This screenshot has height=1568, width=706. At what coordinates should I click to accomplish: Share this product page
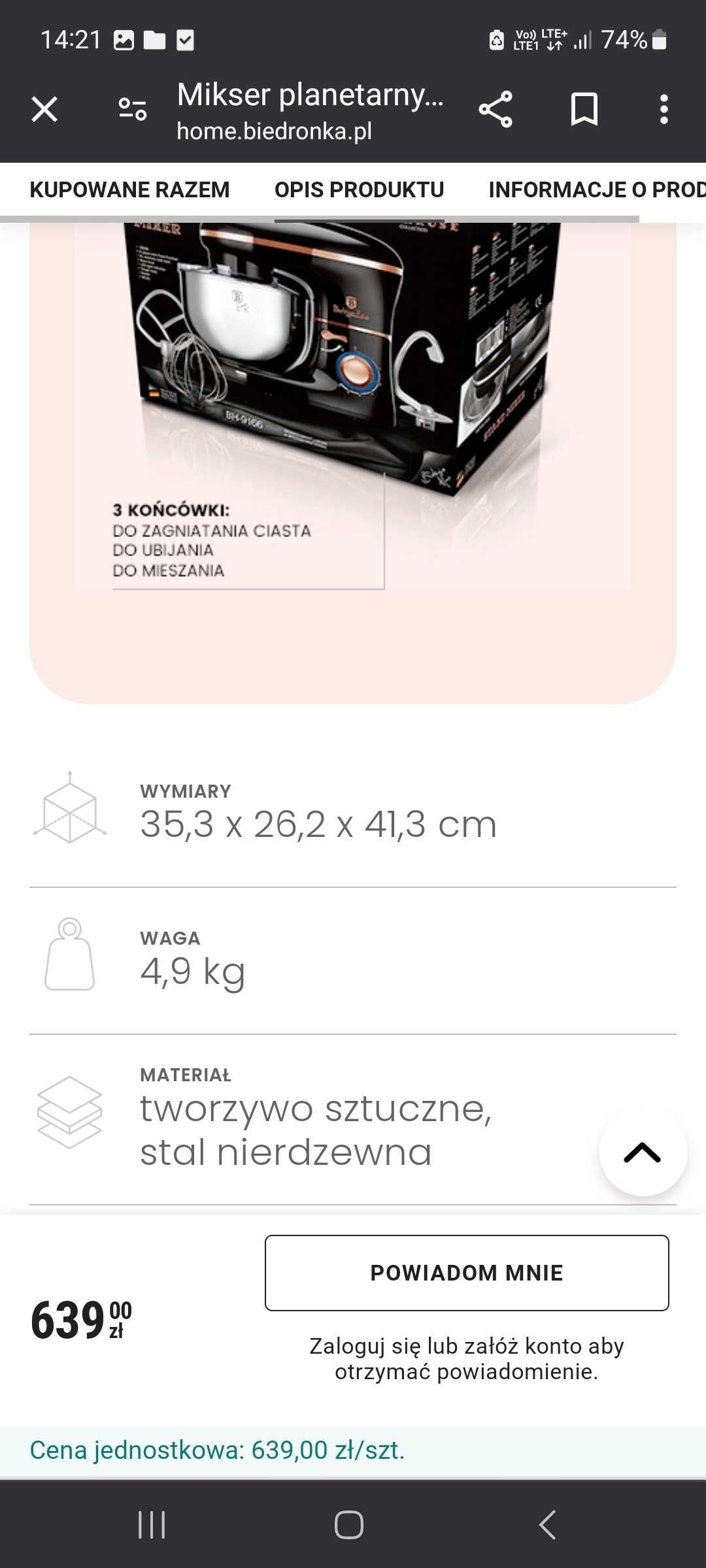click(x=496, y=109)
